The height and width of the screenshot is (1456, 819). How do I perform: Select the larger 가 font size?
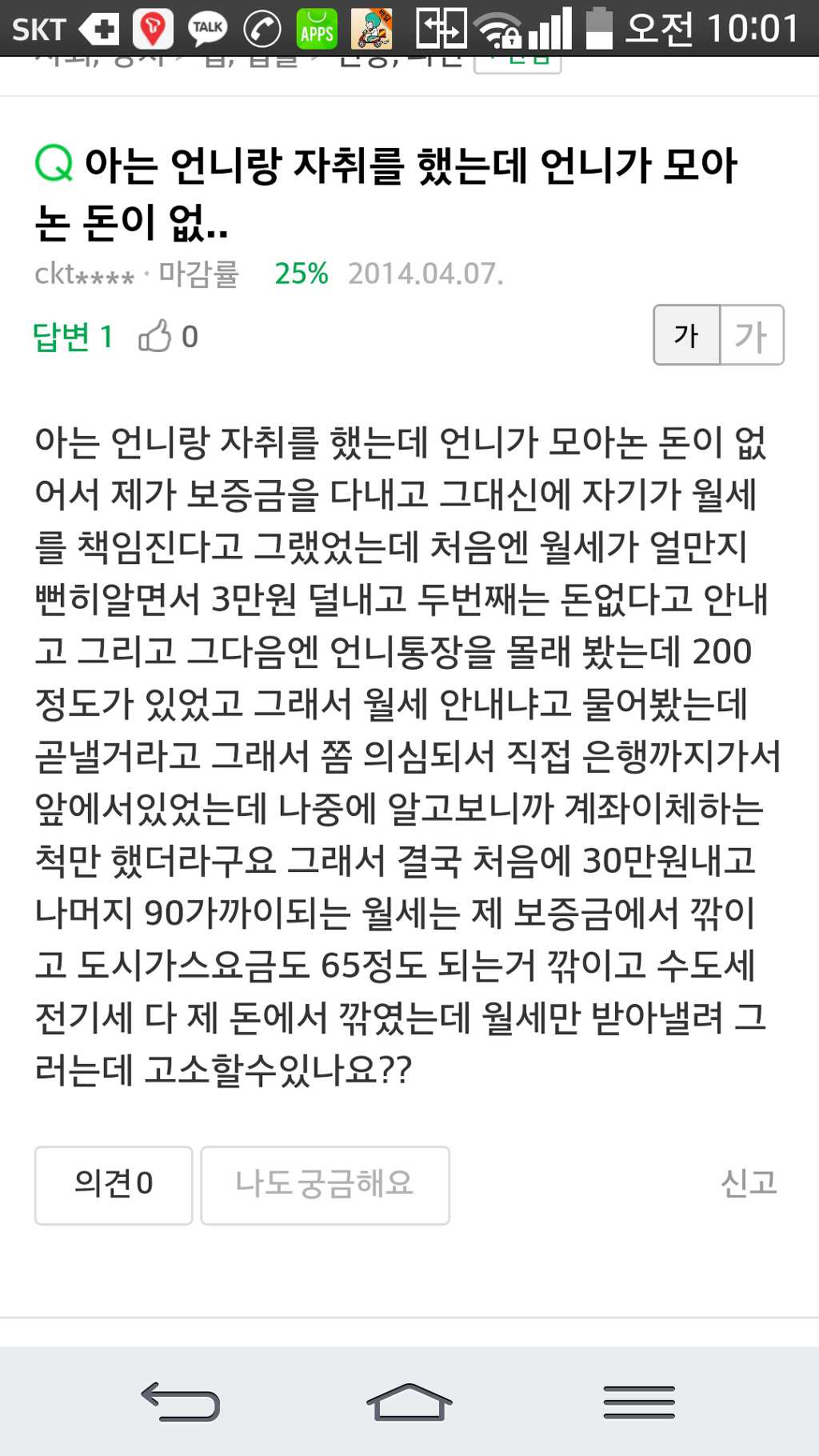752,335
